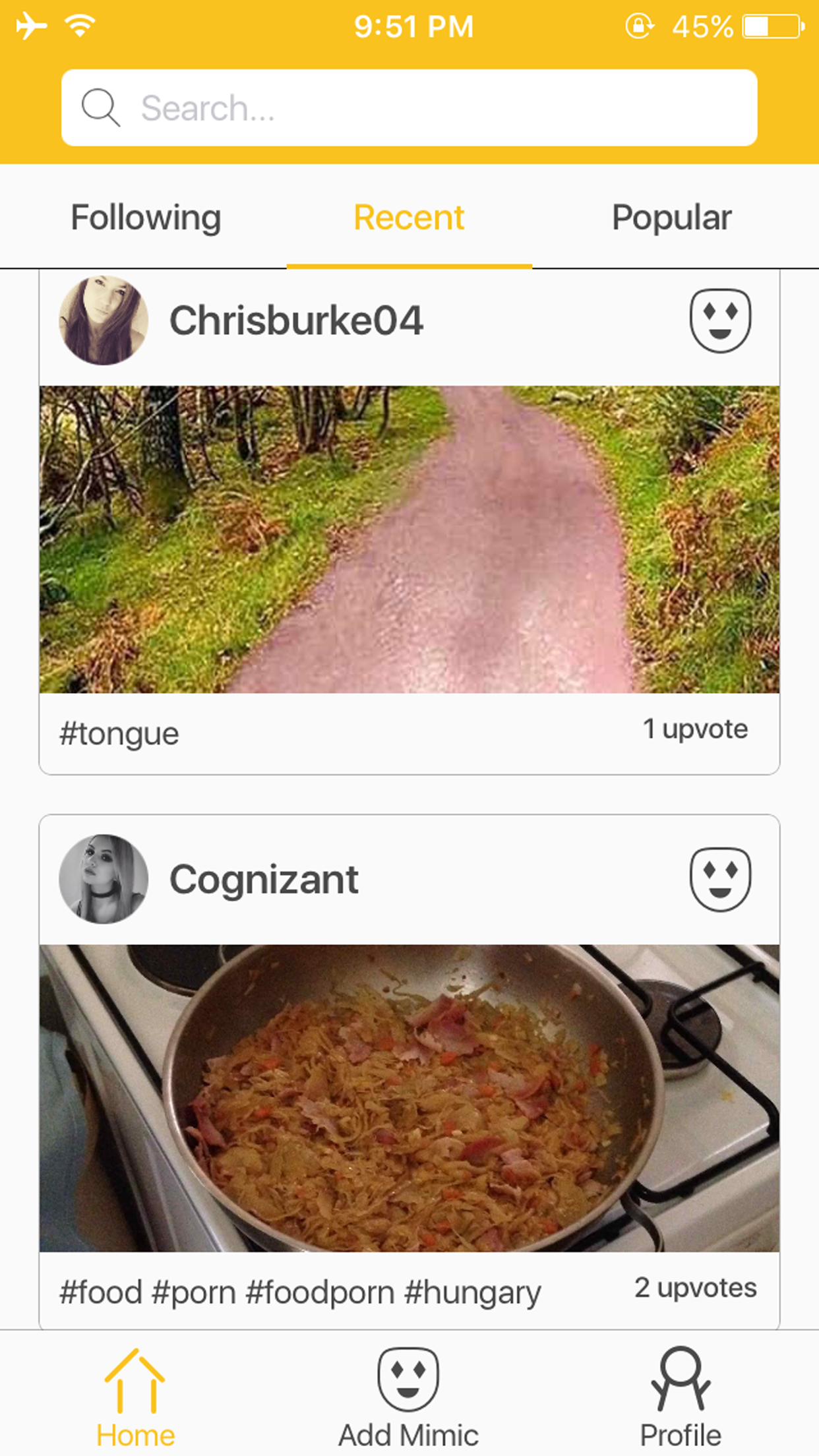Image resolution: width=819 pixels, height=1456 pixels.
Task: Switch to the Following tab
Action: 146,218
